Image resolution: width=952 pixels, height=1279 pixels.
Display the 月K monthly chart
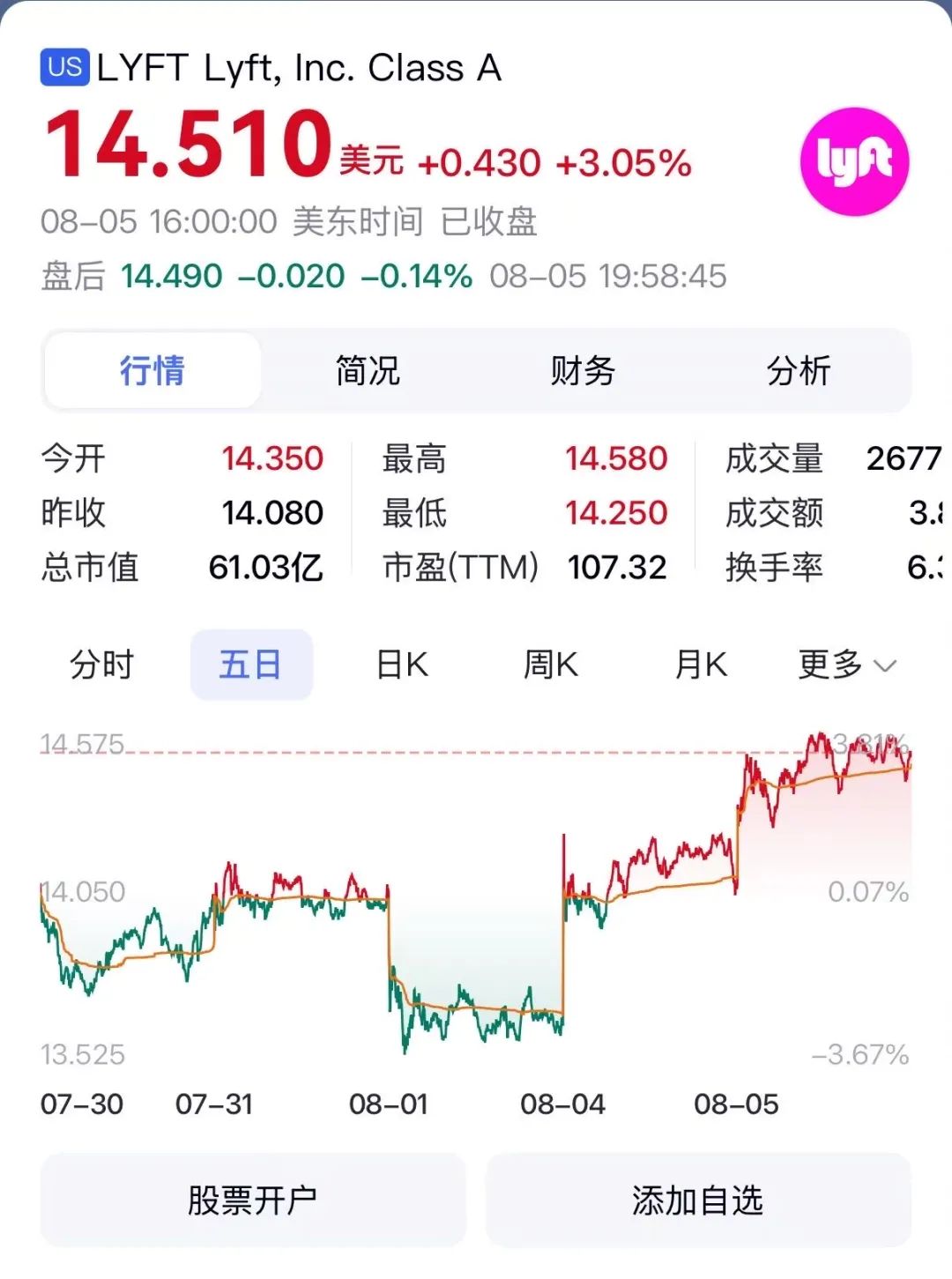(x=701, y=665)
